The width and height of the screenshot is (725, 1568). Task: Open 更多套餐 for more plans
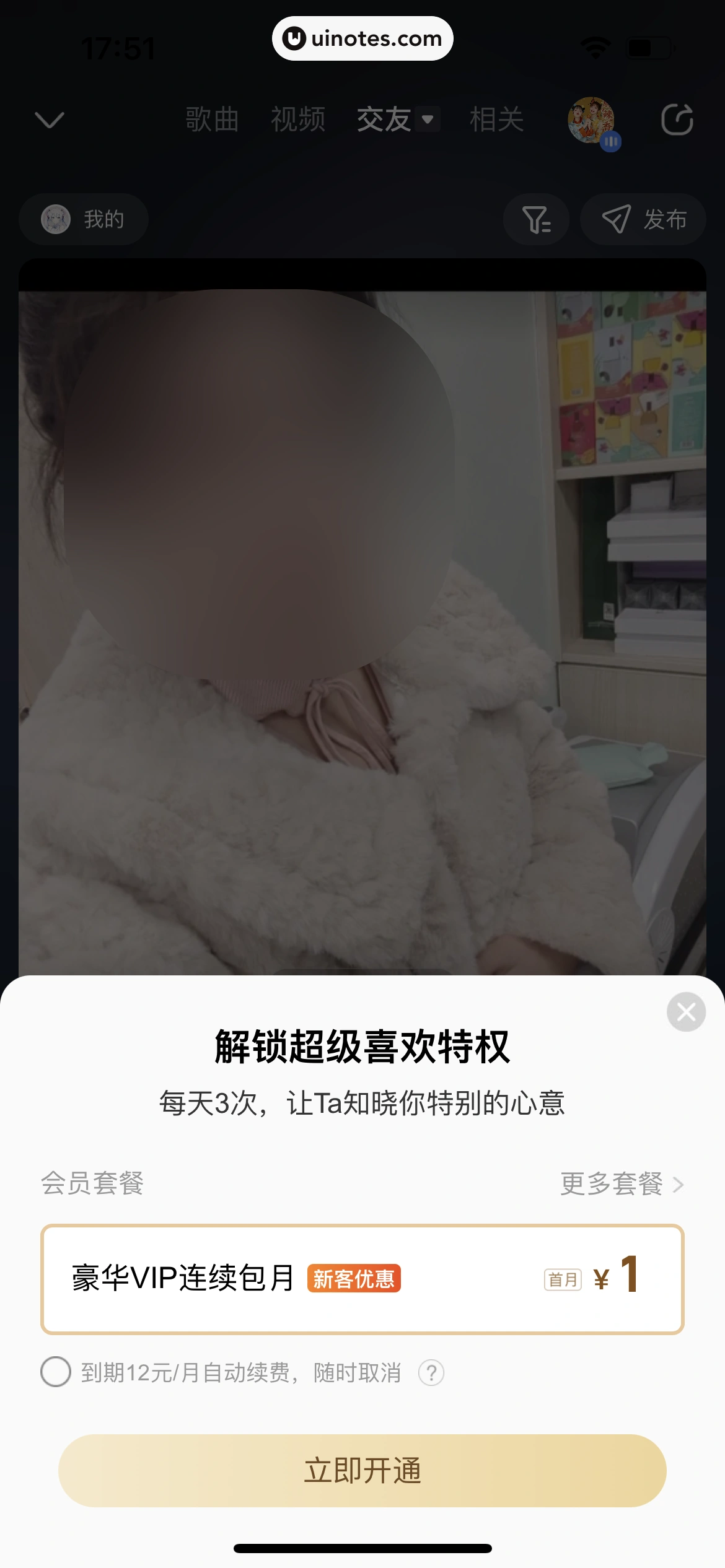click(x=622, y=1184)
